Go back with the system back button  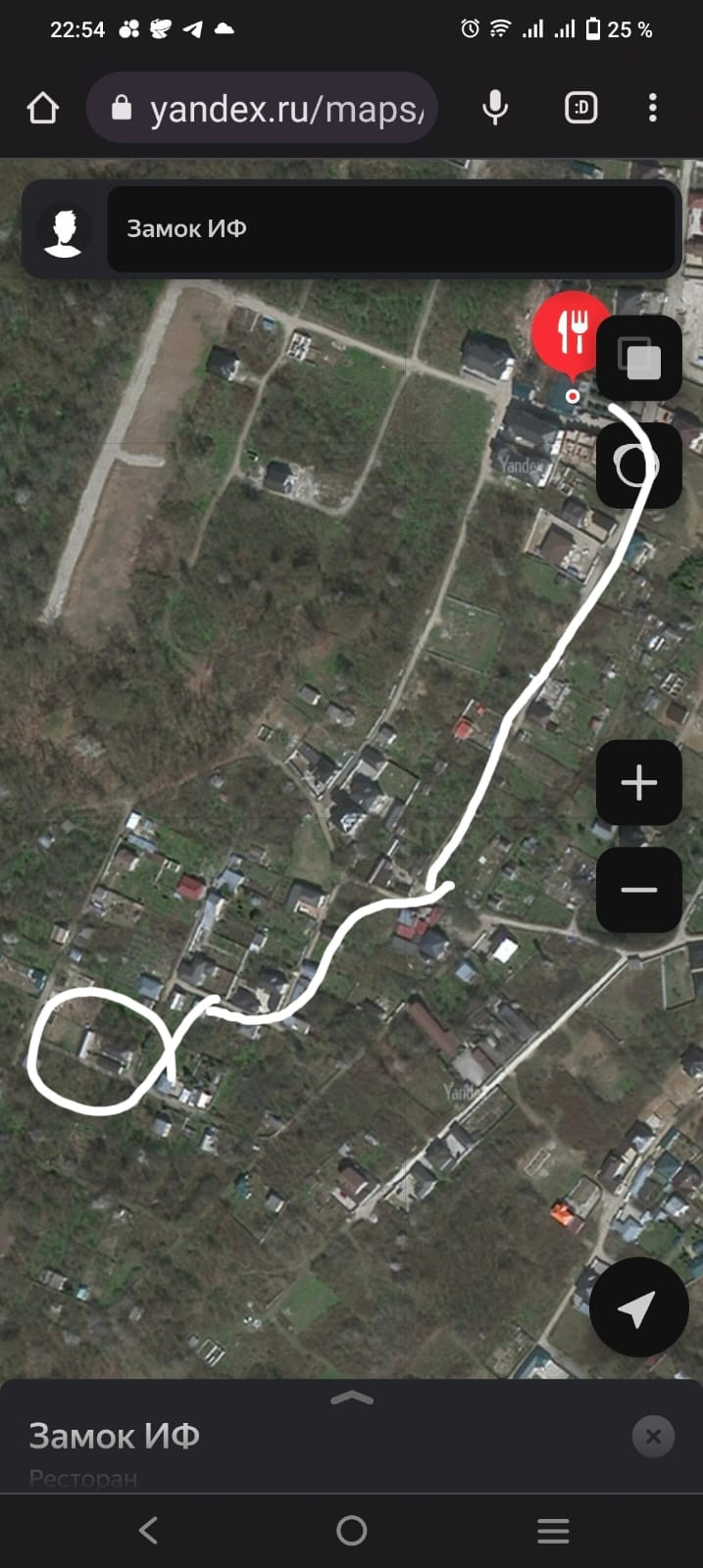pos(149,1531)
